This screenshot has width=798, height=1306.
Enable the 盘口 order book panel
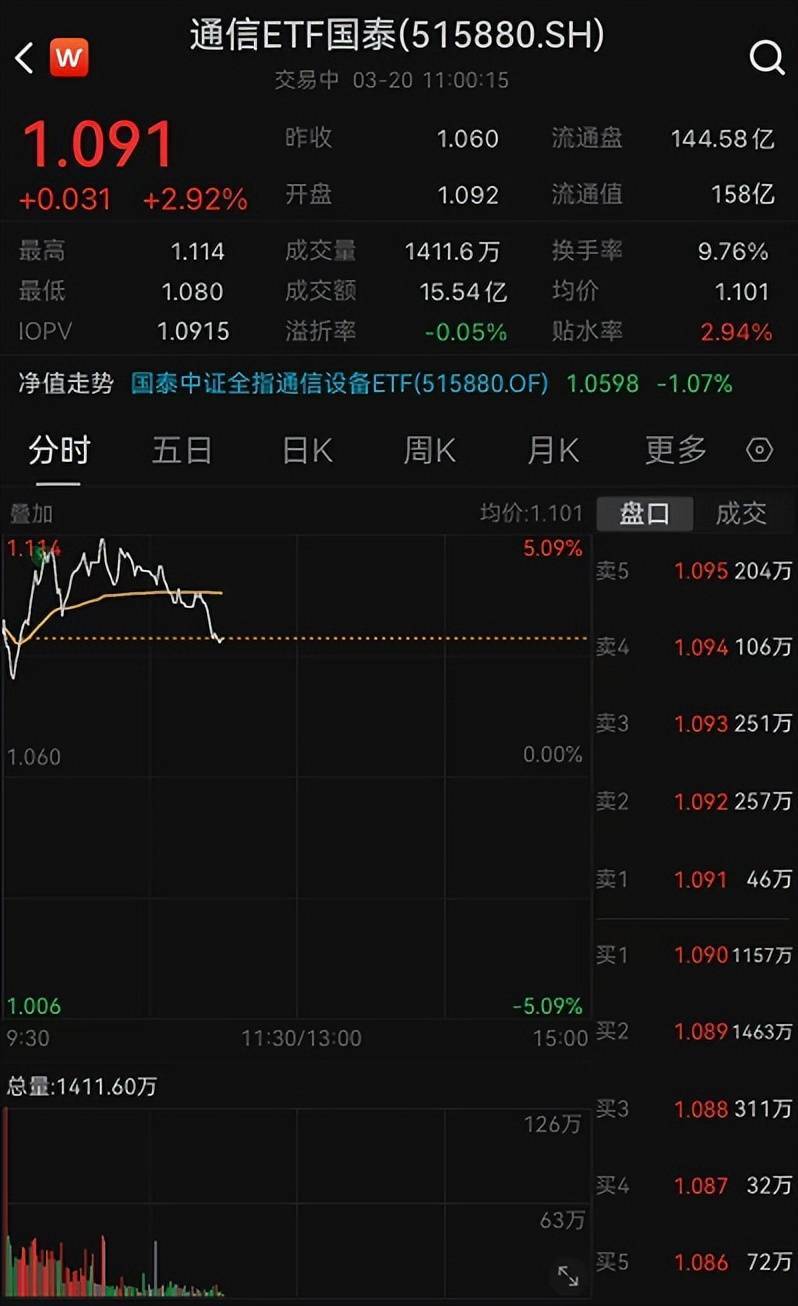645,512
